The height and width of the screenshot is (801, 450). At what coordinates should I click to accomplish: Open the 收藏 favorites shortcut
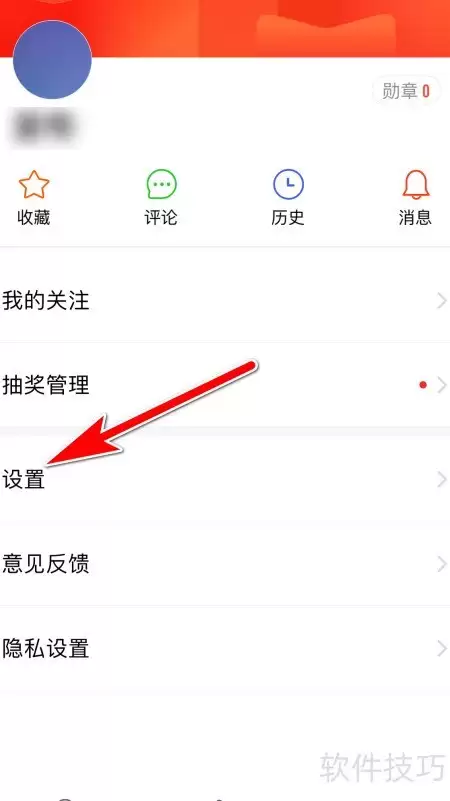pyautogui.click(x=34, y=198)
